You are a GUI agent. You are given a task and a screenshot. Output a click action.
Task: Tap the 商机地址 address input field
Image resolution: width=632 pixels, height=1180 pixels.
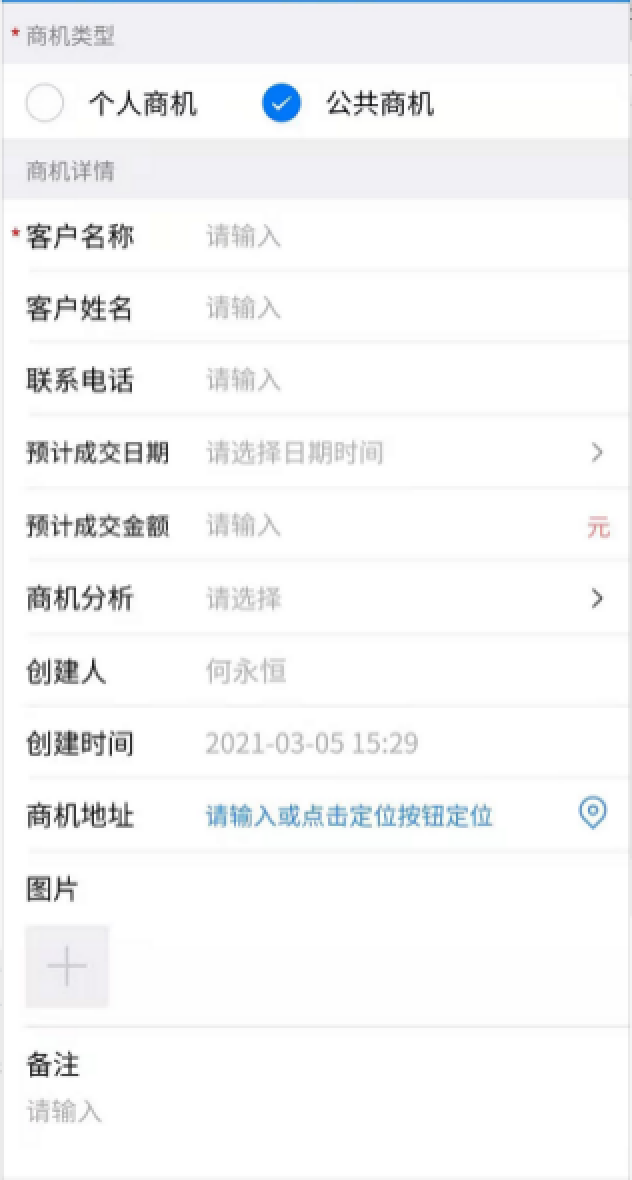[x=380, y=816]
